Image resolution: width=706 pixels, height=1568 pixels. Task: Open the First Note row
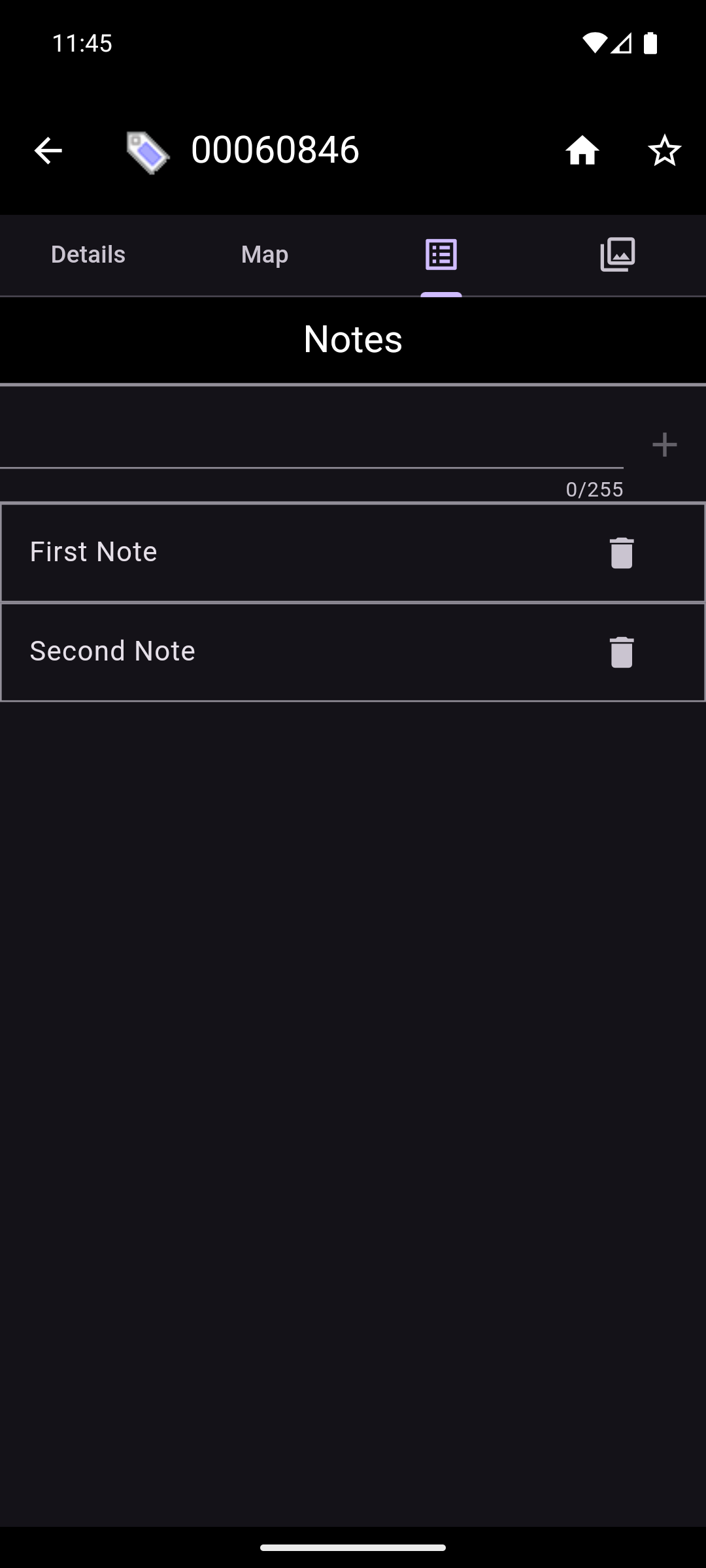tap(261, 553)
